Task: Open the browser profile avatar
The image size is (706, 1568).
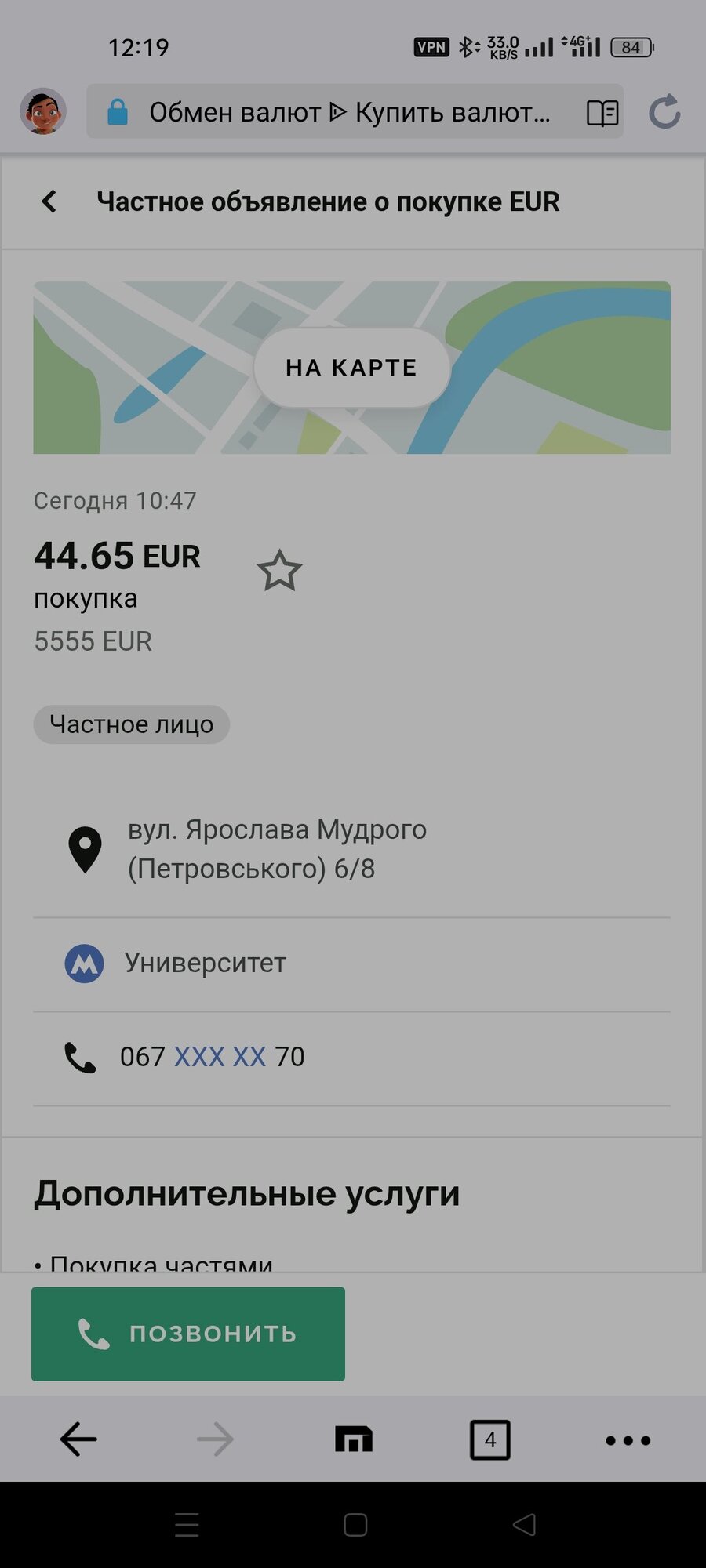Action: point(43,111)
